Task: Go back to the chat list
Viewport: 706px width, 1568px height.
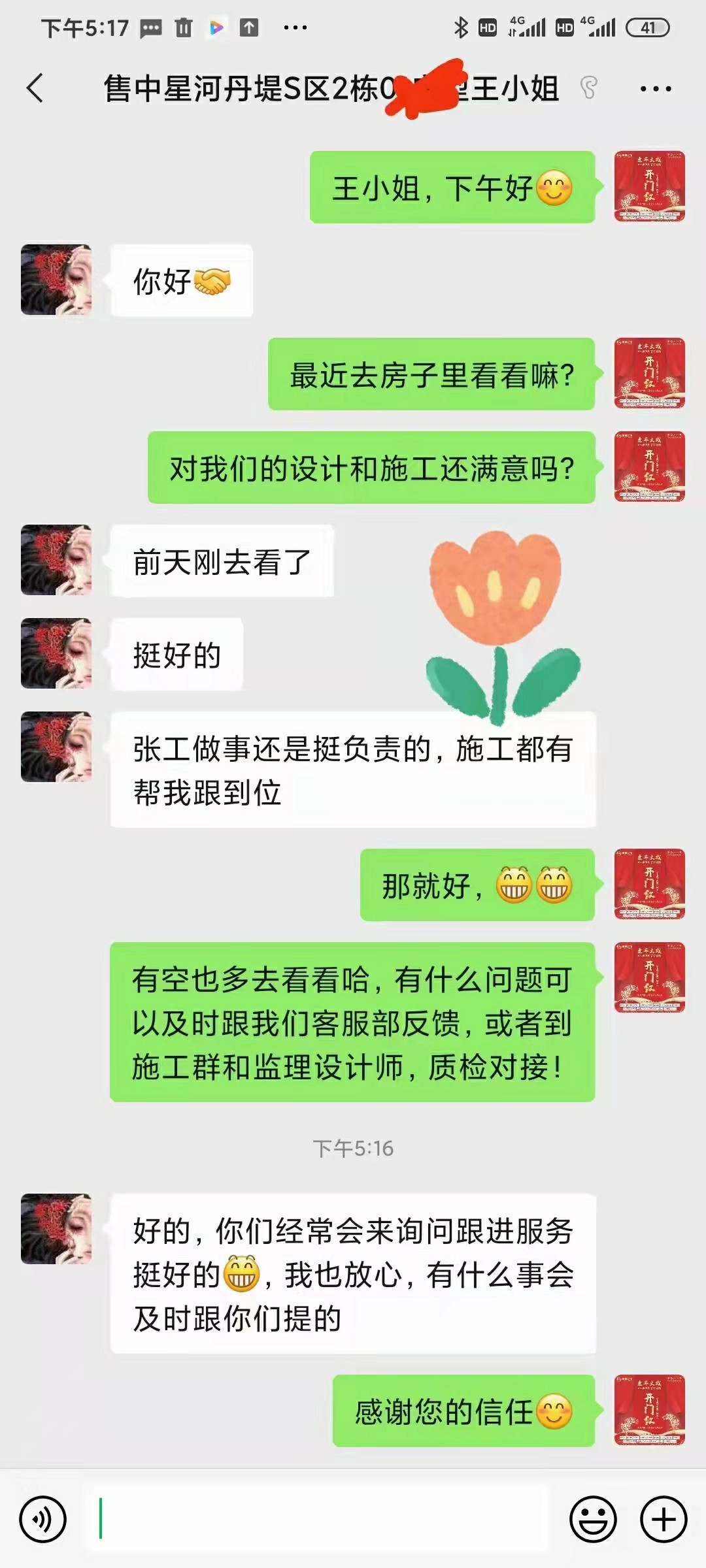Action: pos(35,88)
